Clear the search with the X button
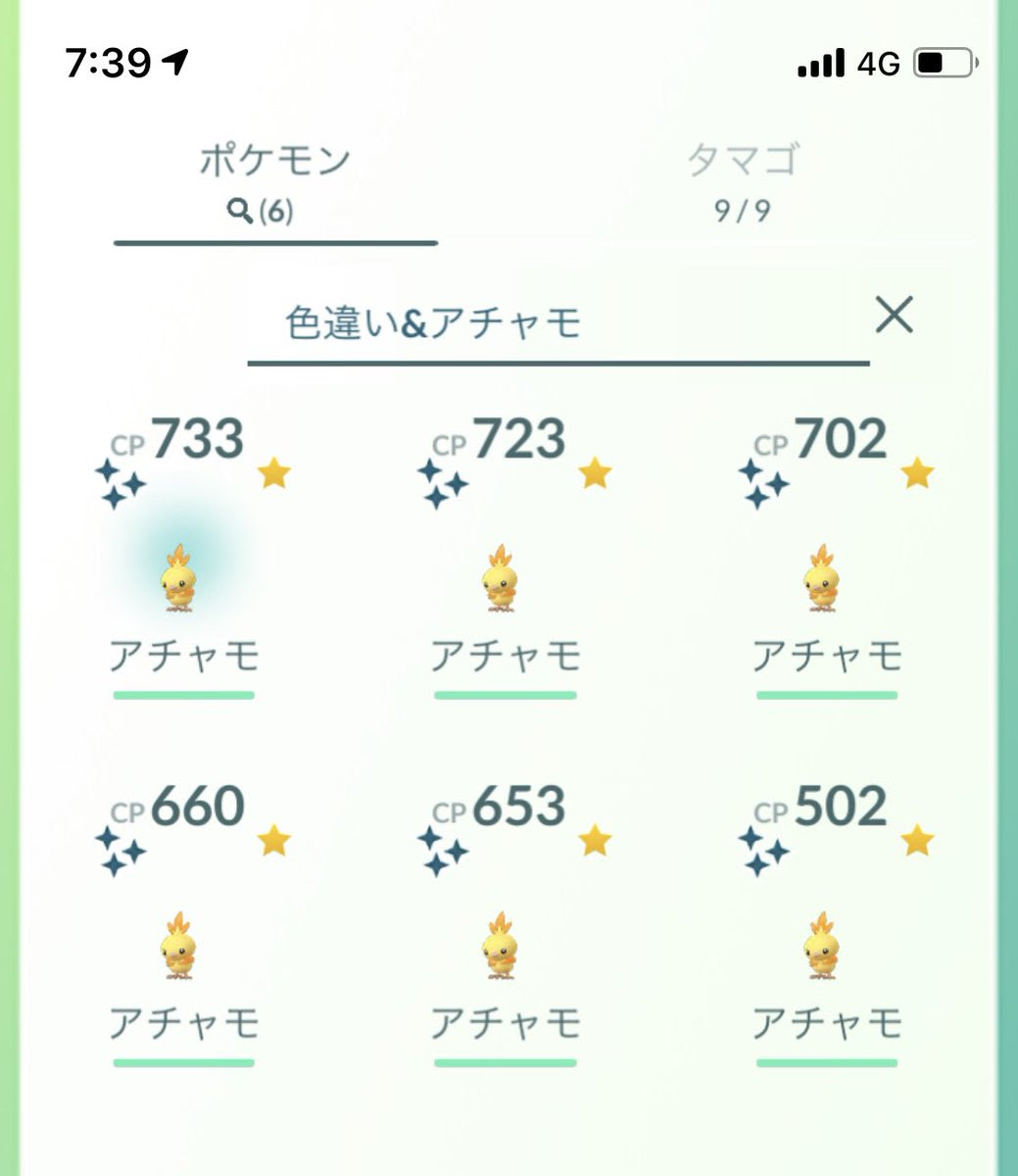Viewport: 1018px width, 1176px height. pos(894,316)
